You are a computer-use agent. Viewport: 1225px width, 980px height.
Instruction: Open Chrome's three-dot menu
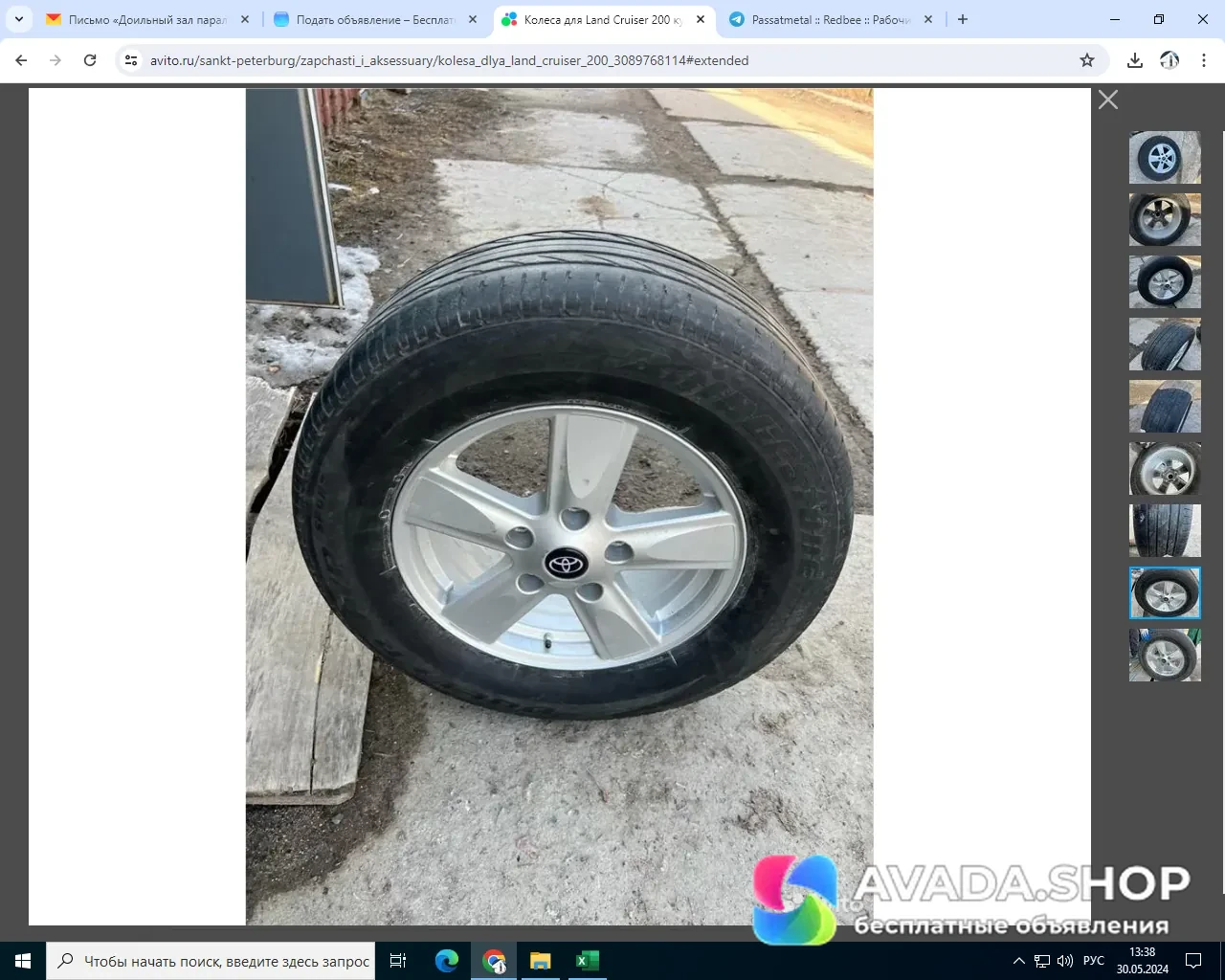tap(1204, 60)
